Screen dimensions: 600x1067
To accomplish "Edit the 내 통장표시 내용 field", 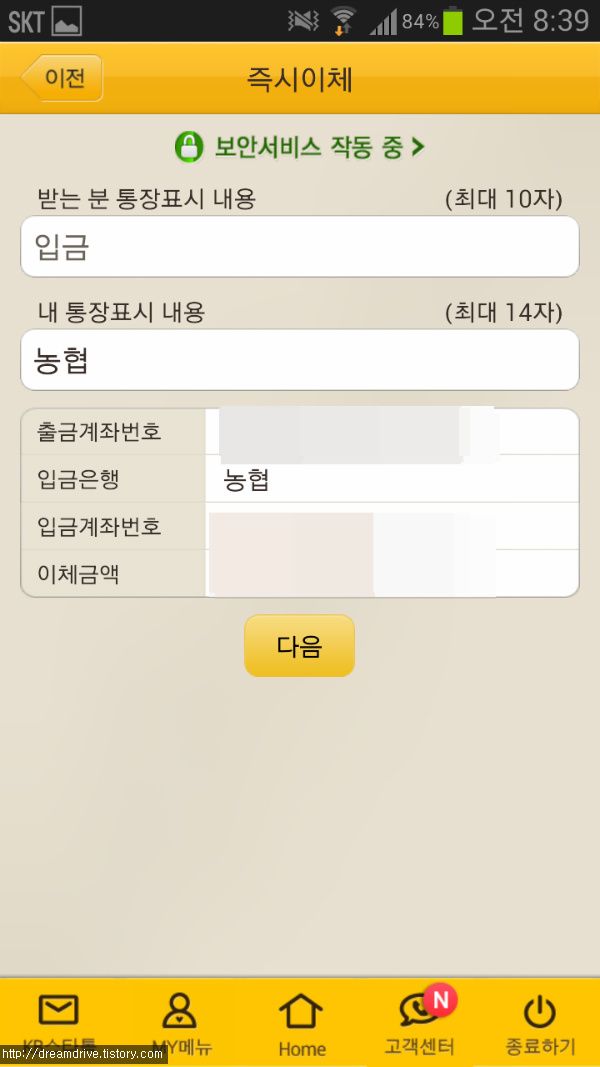I will tap(300, 360).
